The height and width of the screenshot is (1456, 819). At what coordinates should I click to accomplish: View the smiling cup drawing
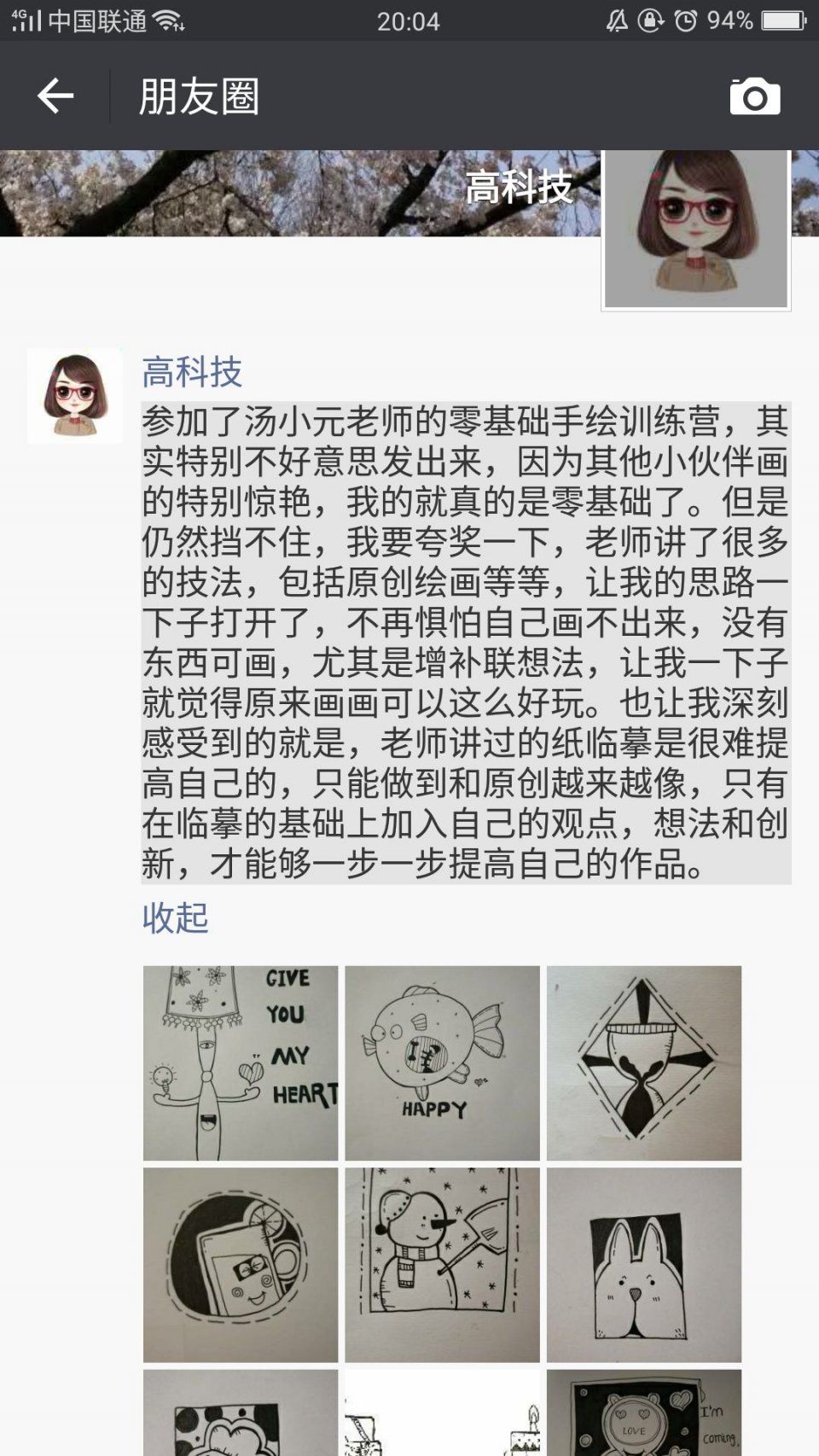(241, 1264)
